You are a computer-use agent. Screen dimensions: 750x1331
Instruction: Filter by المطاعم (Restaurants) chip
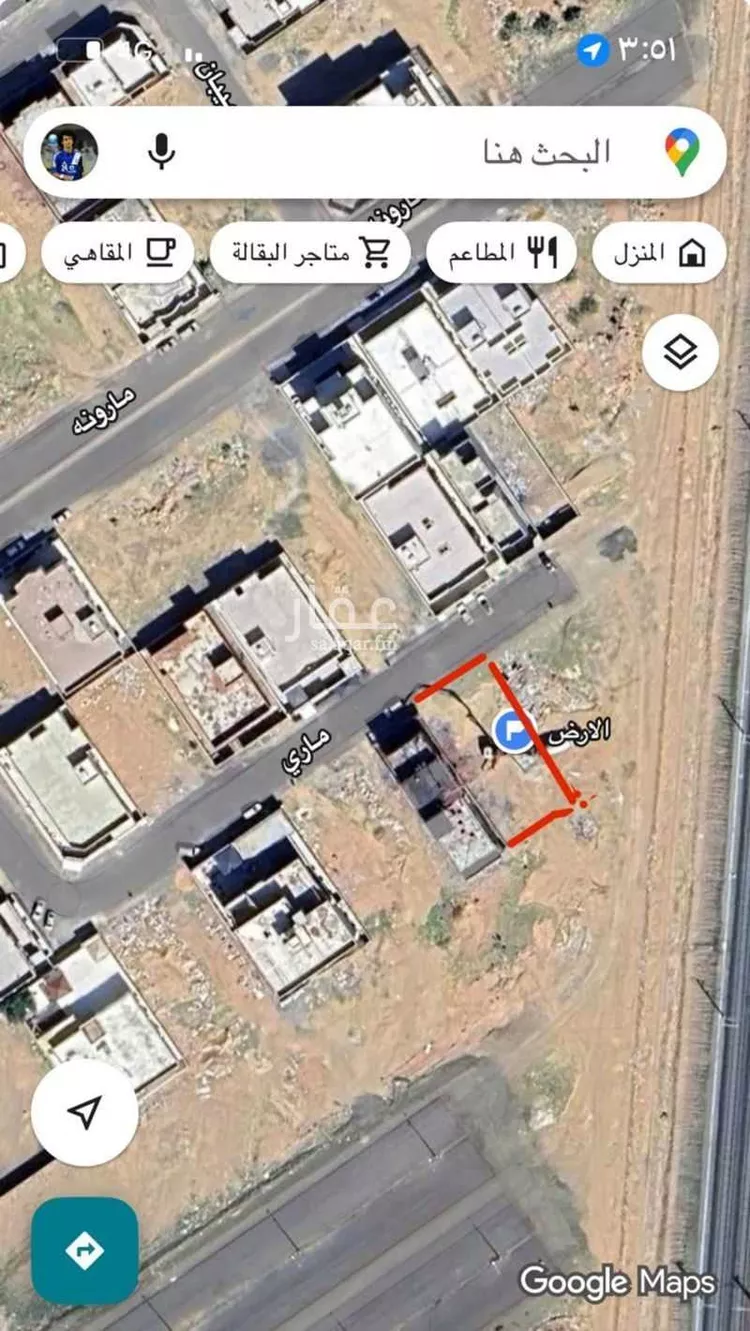(501, 253)
